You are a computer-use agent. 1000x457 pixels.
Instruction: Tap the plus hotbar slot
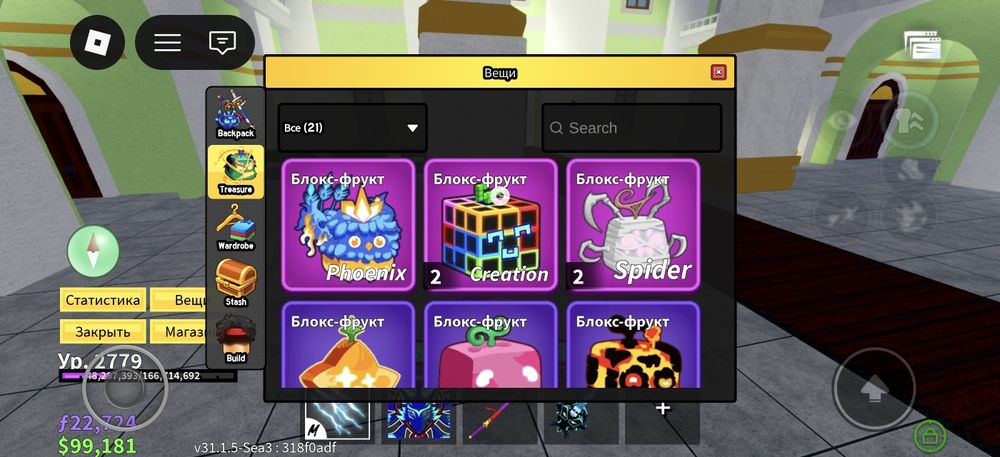click(x=662, y=410)
